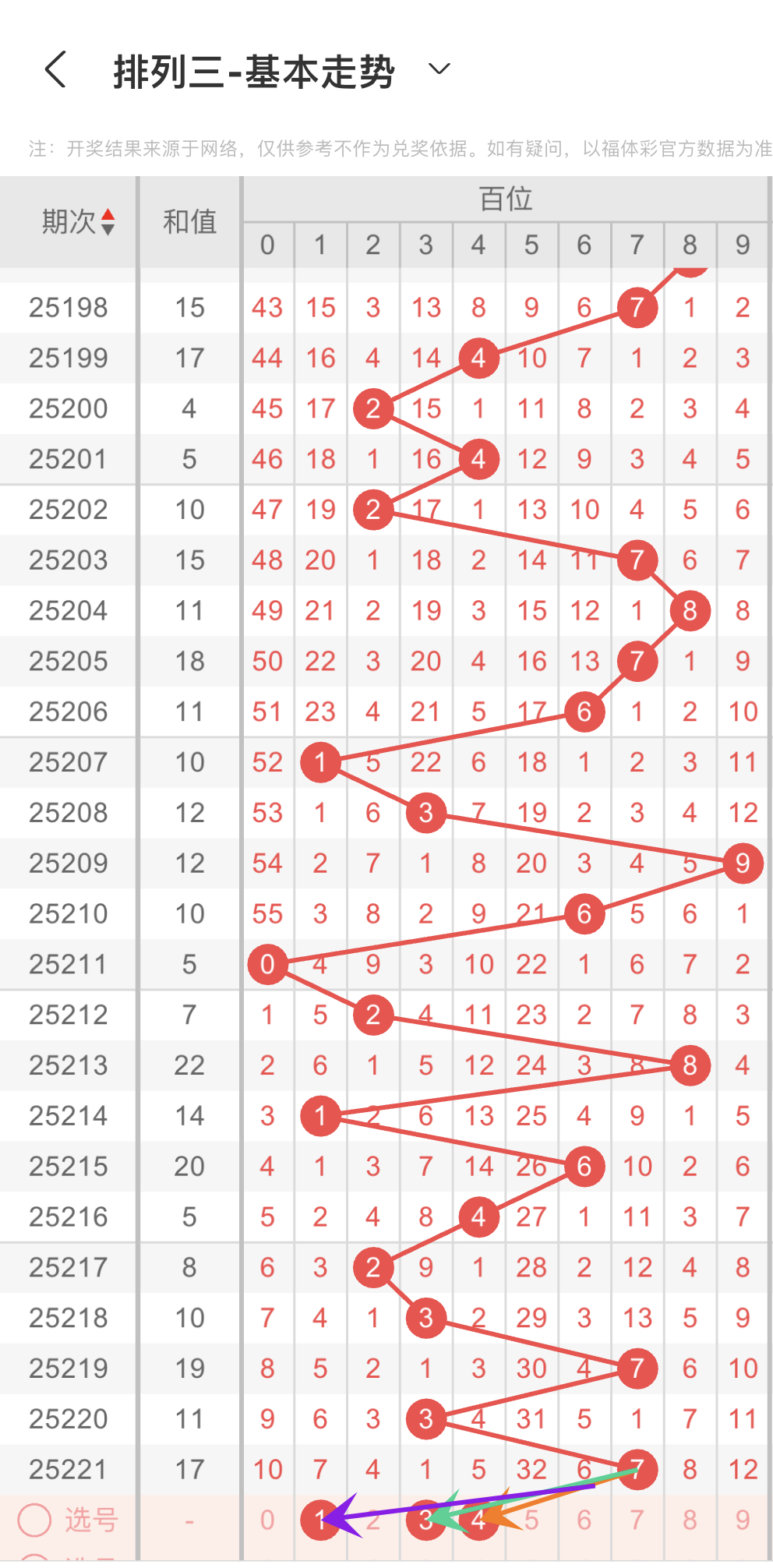The image size is (773, 1568).
Task: Pick number 2 in the 选号 row
Action: click(x=373, y=1520)
